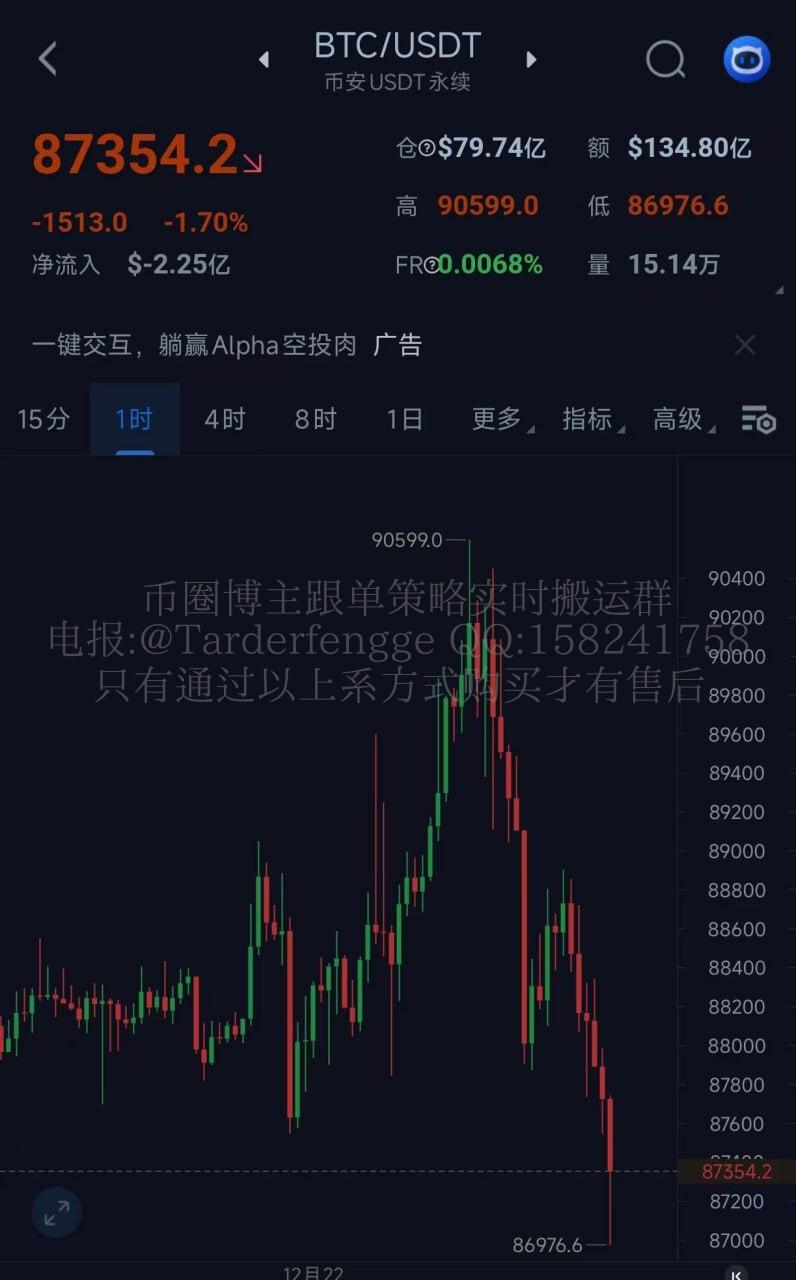Viewport: 796px width, 1280px height.
Task: Open the Alpha 空投肉 ad
Action: pos(195,346)
